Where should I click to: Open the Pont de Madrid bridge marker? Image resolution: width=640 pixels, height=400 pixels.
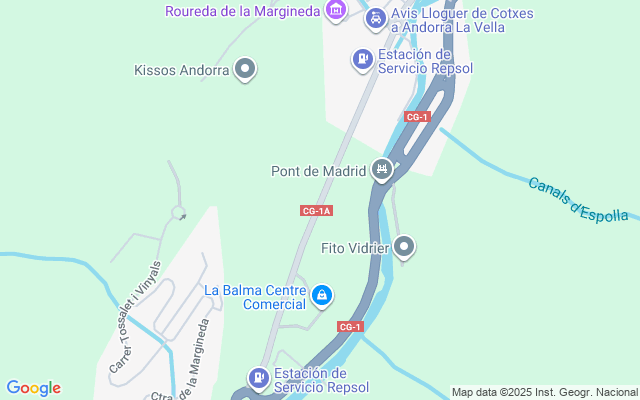[x=382, y=169]
